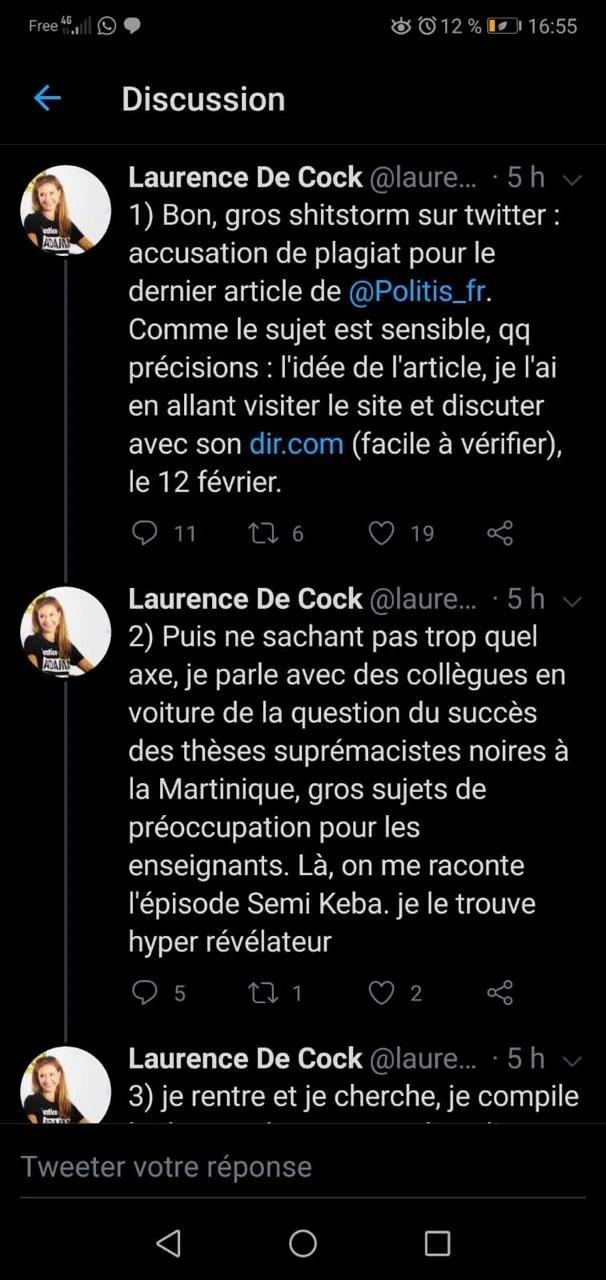Image resolution: width=606 pixels, height=1280 pixels.
Task: Reply to the tweet about Semi Keba
Action: [146, 992]
